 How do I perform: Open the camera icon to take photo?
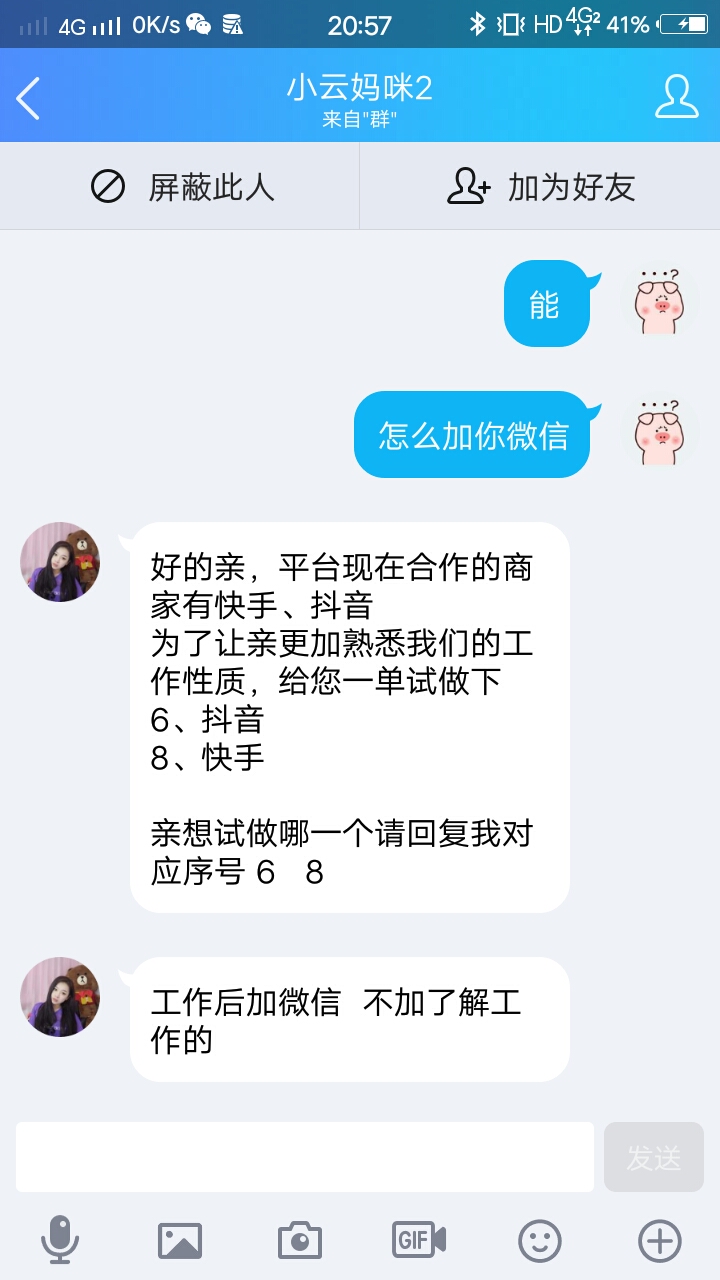(300, 1240)
